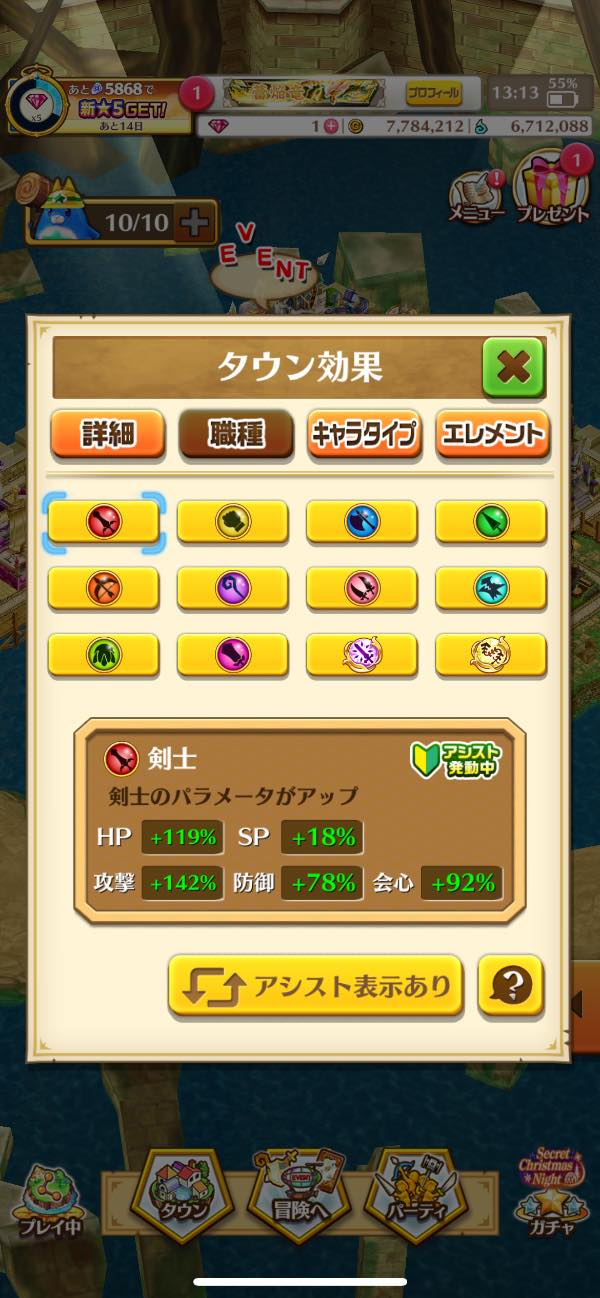
Task: Open the メニュー scroll icon
Action: 475,196
